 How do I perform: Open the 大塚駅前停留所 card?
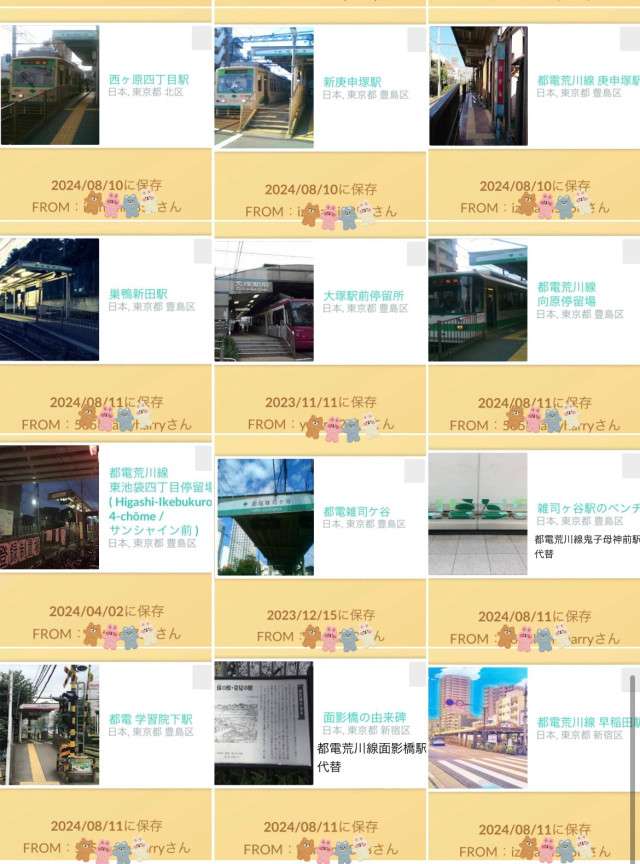tap(363, 296)
